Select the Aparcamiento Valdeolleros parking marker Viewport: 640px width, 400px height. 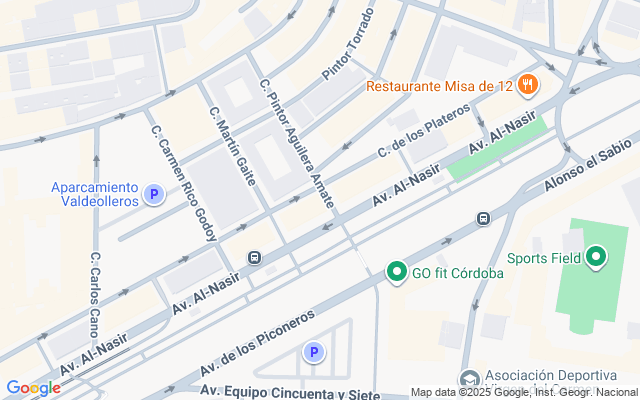(x=153, y=194)
